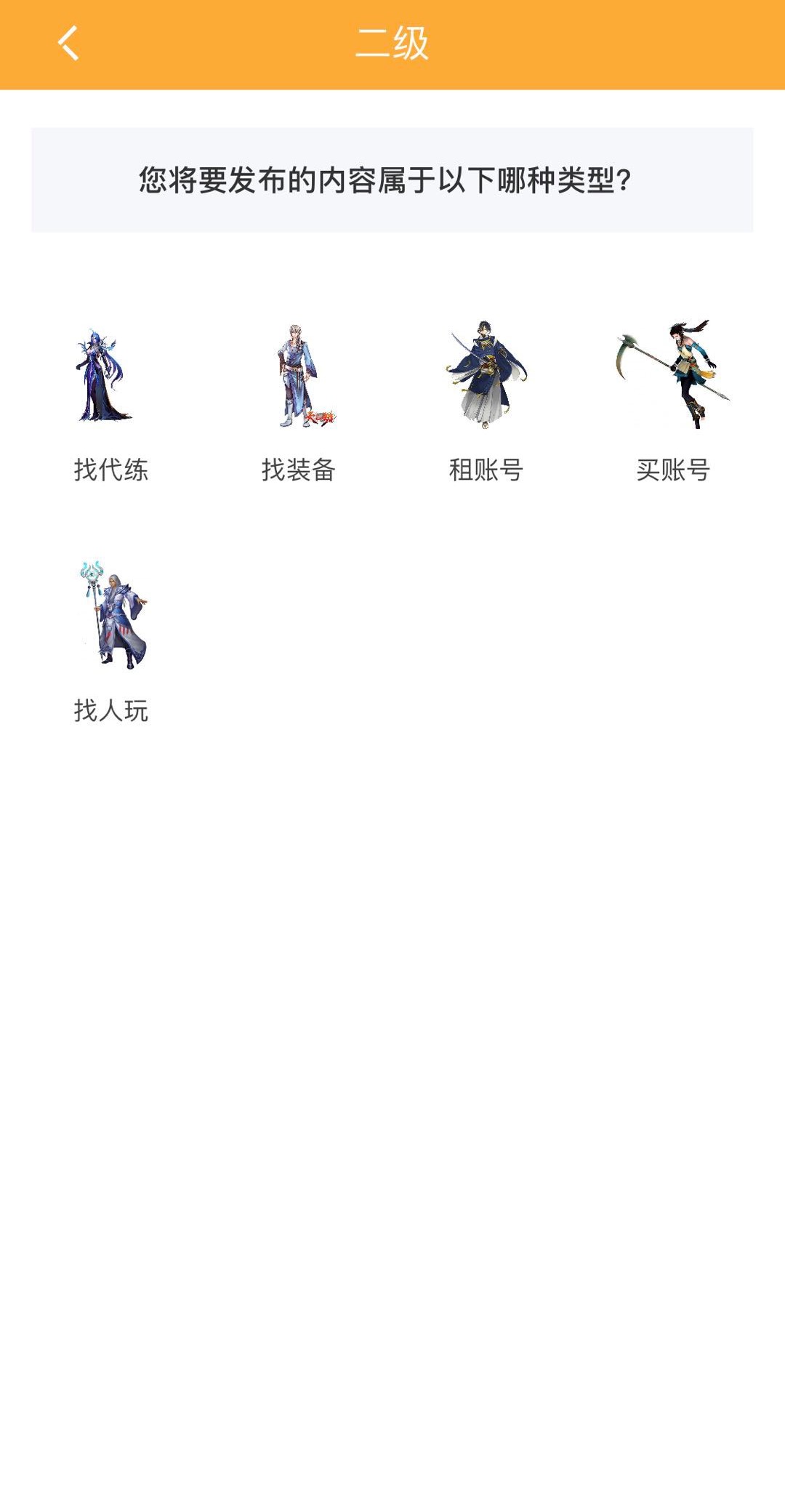Choose the 找装备 category

click(x=298, y=401)
